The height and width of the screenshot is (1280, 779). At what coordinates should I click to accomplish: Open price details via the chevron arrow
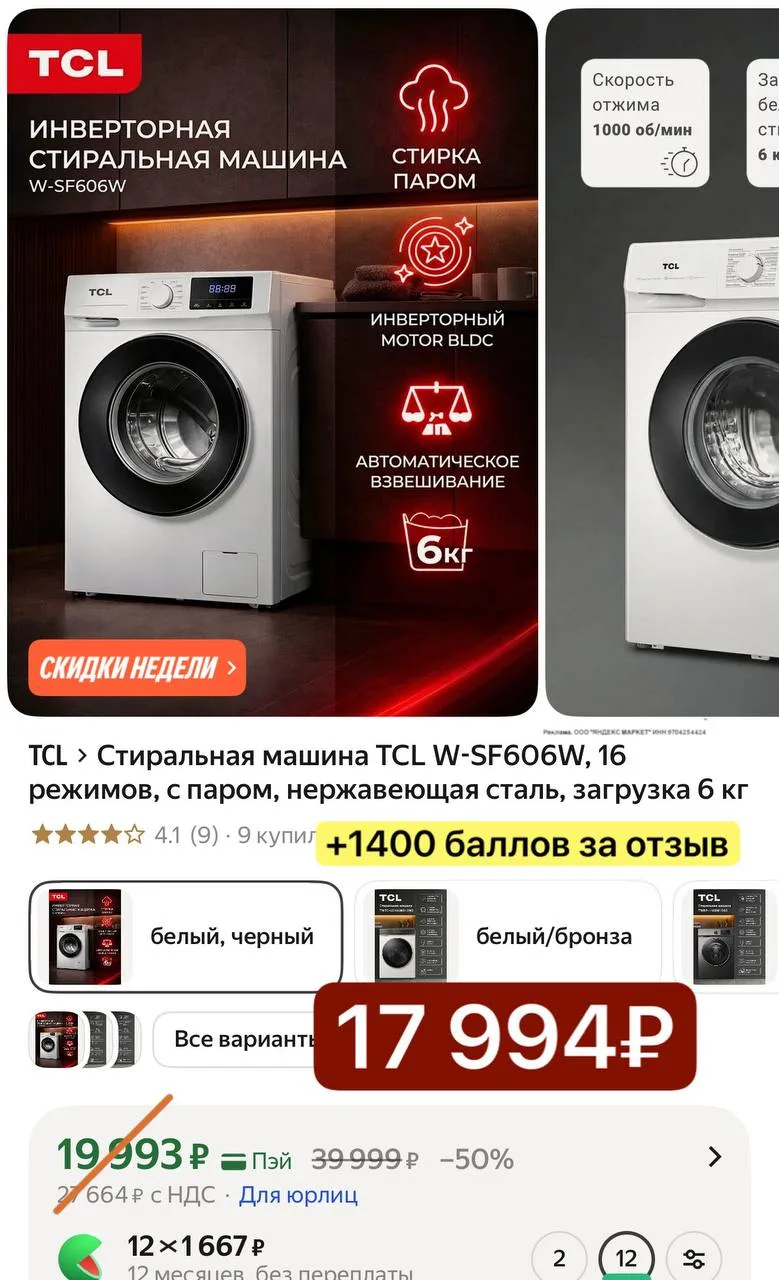click(x=714, y=1157)
